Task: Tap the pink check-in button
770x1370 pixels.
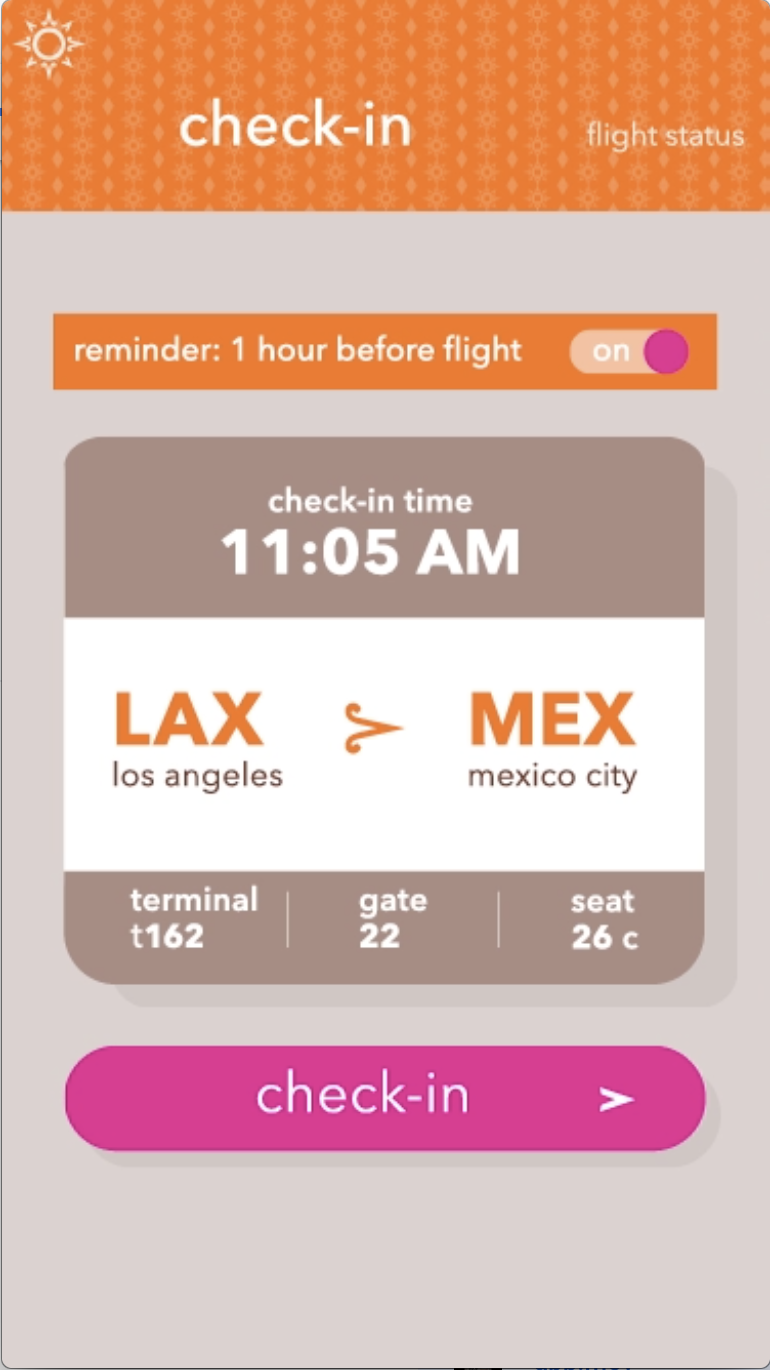Action: (x=385, y=1097)
